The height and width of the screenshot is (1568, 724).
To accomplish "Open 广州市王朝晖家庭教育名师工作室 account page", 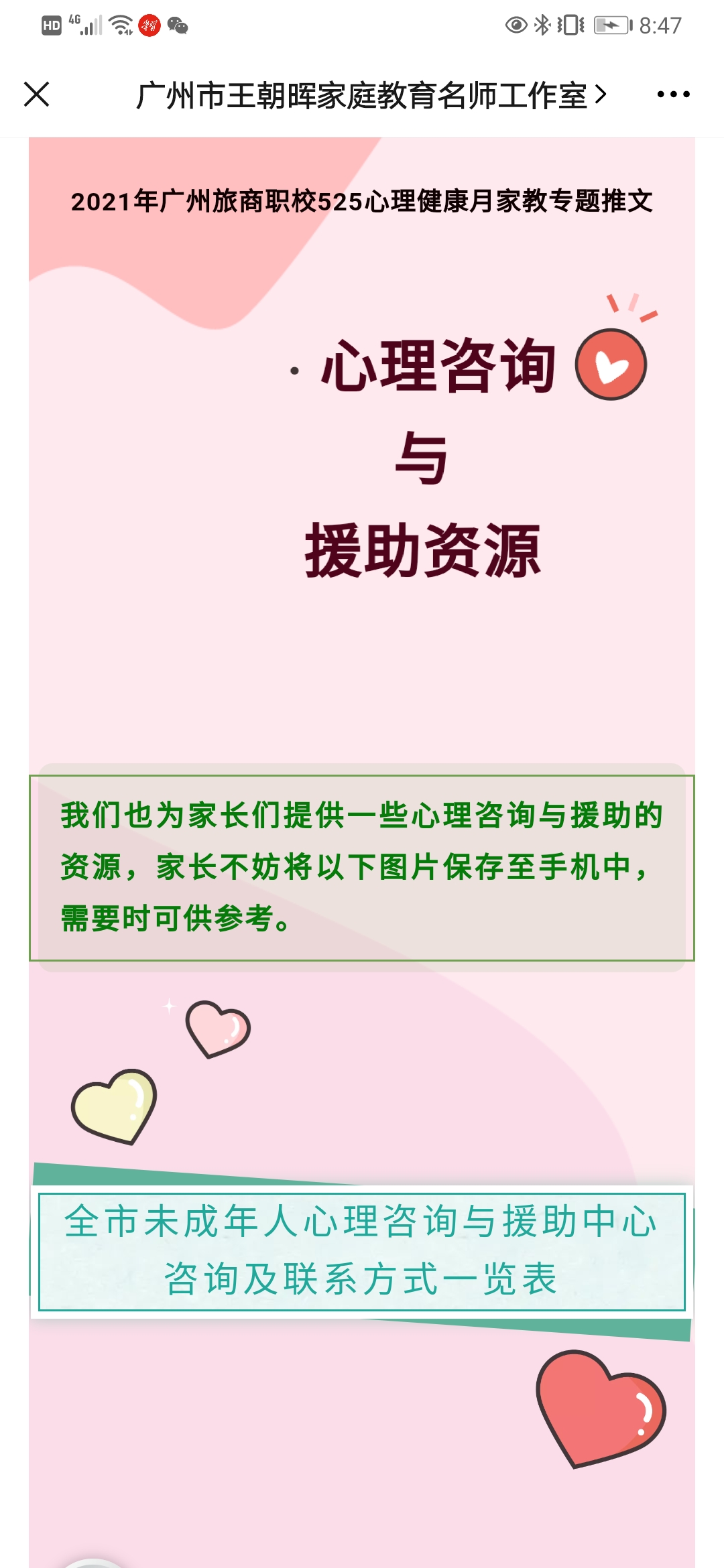I will tap(370, 95).
